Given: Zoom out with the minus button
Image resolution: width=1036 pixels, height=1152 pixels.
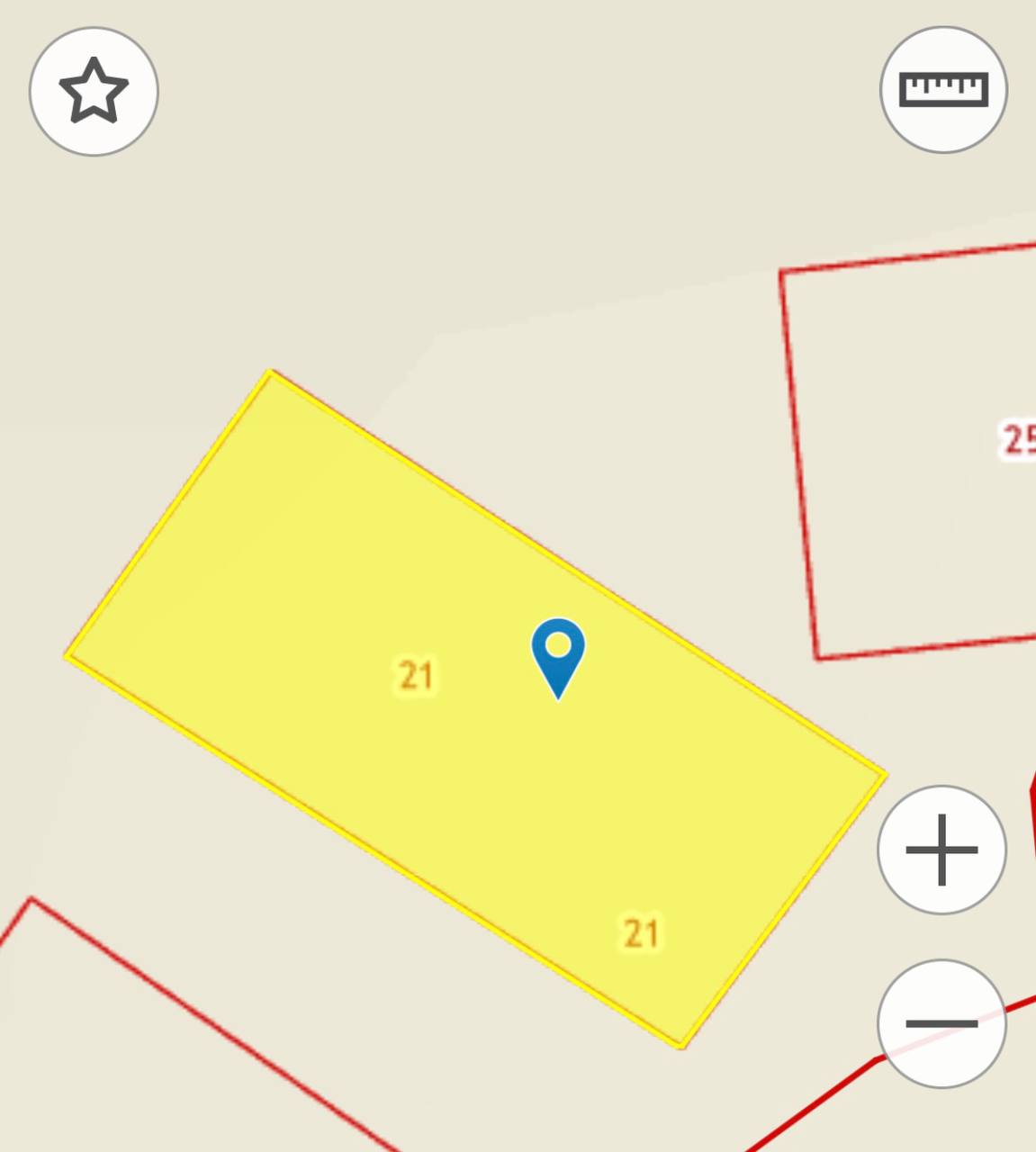Looking at the screenshot, I should coord(941,1023).
